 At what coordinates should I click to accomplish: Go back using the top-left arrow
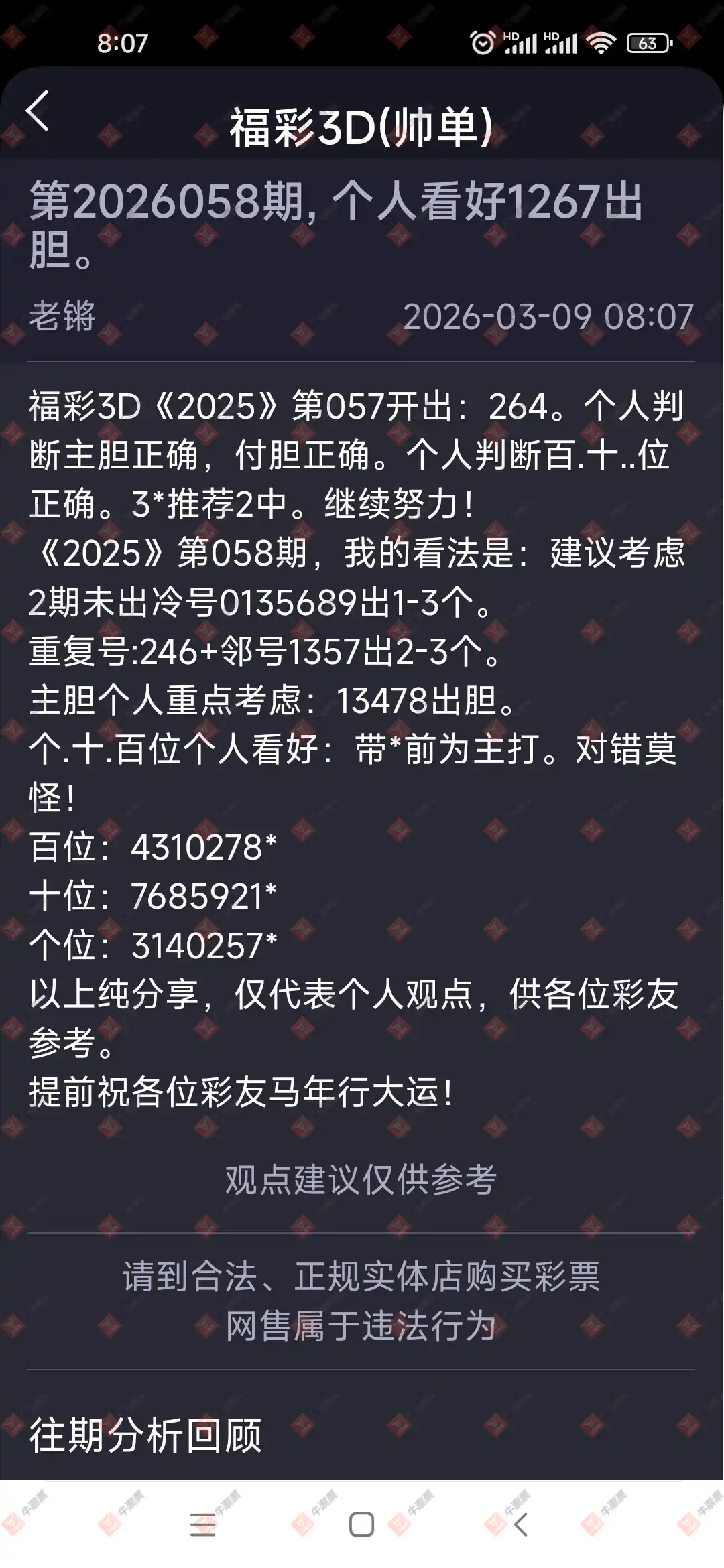click(x=38, y=111)
